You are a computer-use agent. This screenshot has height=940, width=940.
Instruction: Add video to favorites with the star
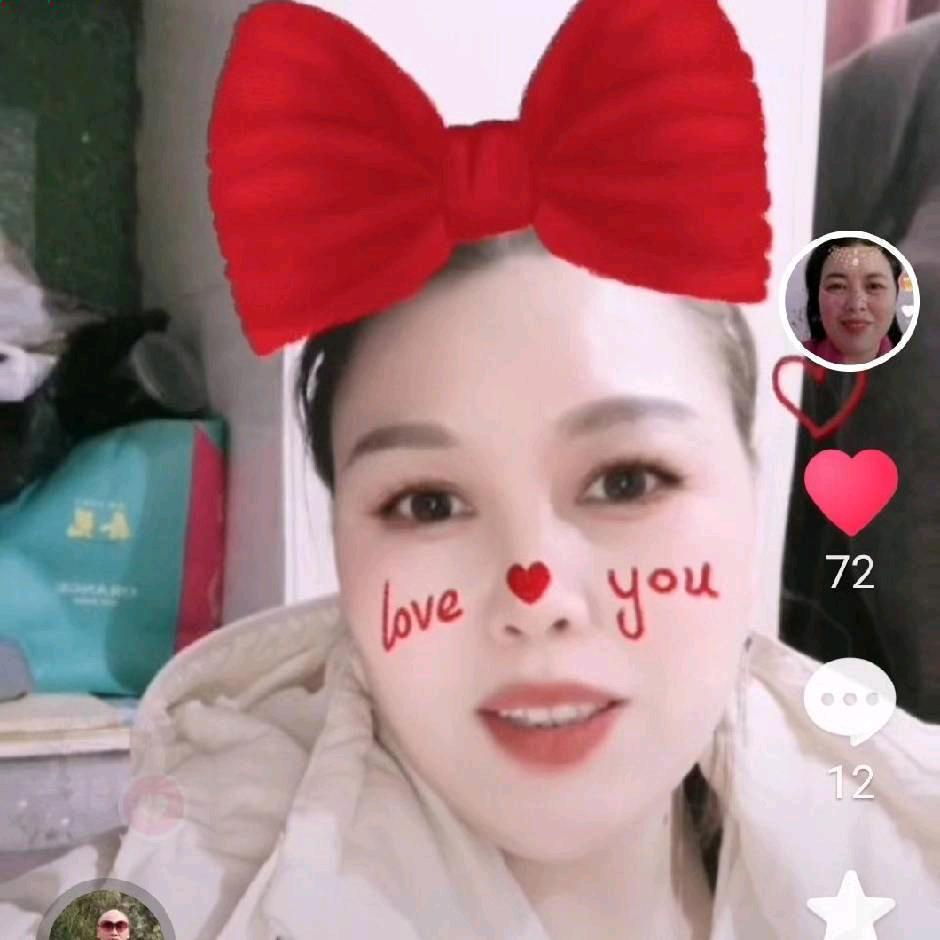click(x=851, y=908)
